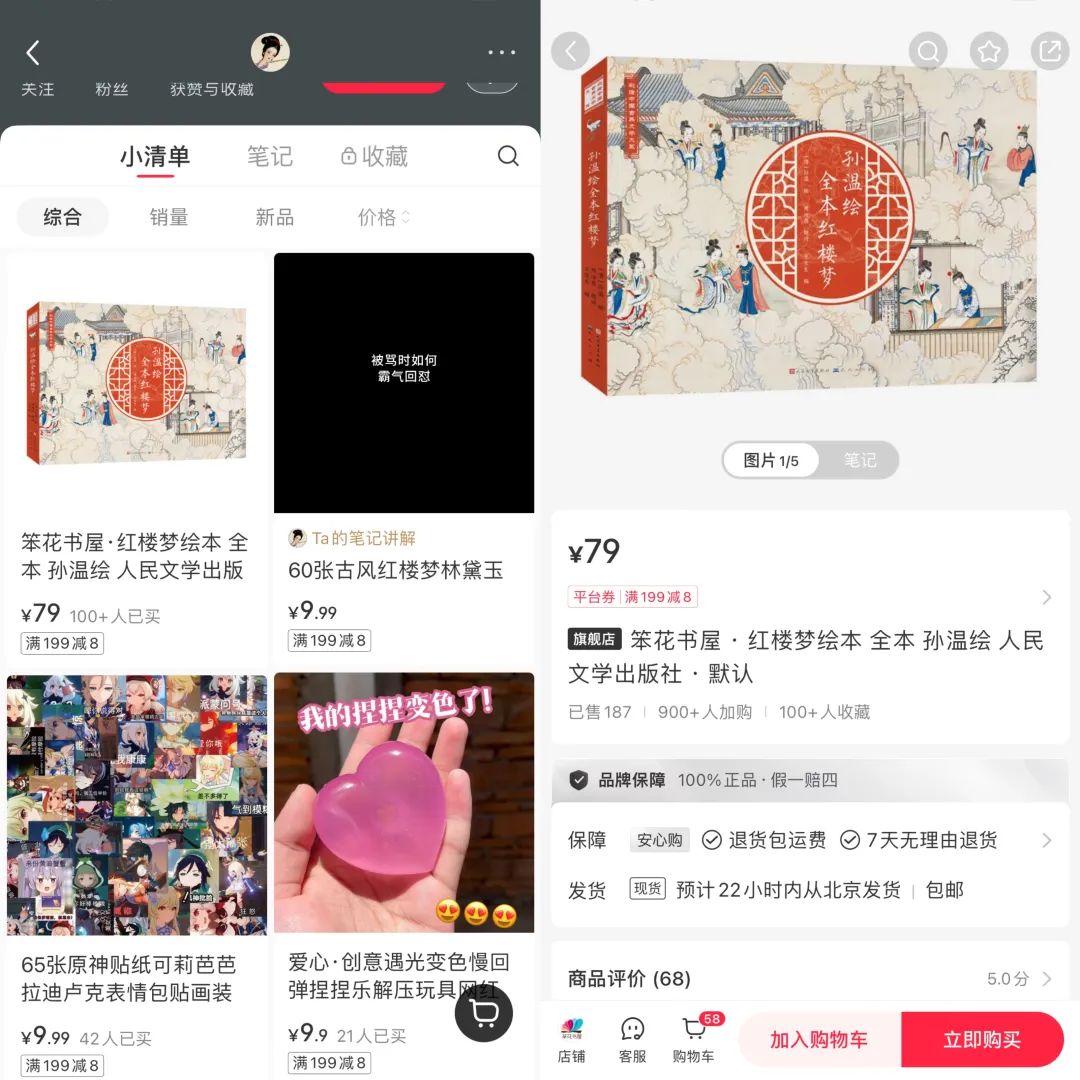Tap 立即购买 to buy now
This screenshot has height=1080, width=1080.
pos(981,1039)
